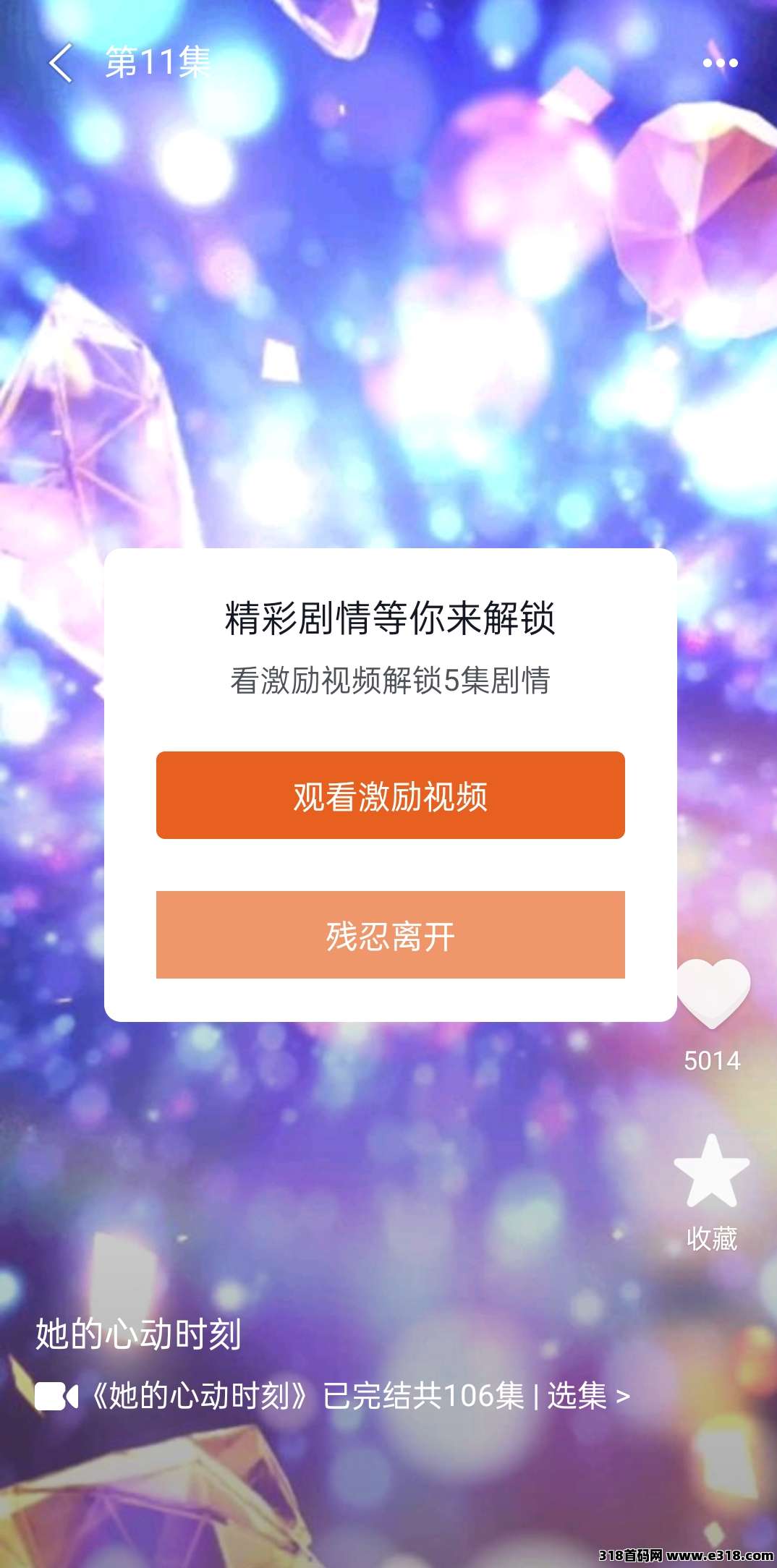This screenshot has width=777, height=1568.
Task: Like this episode with the heart icon
Action: coord(713,992)
